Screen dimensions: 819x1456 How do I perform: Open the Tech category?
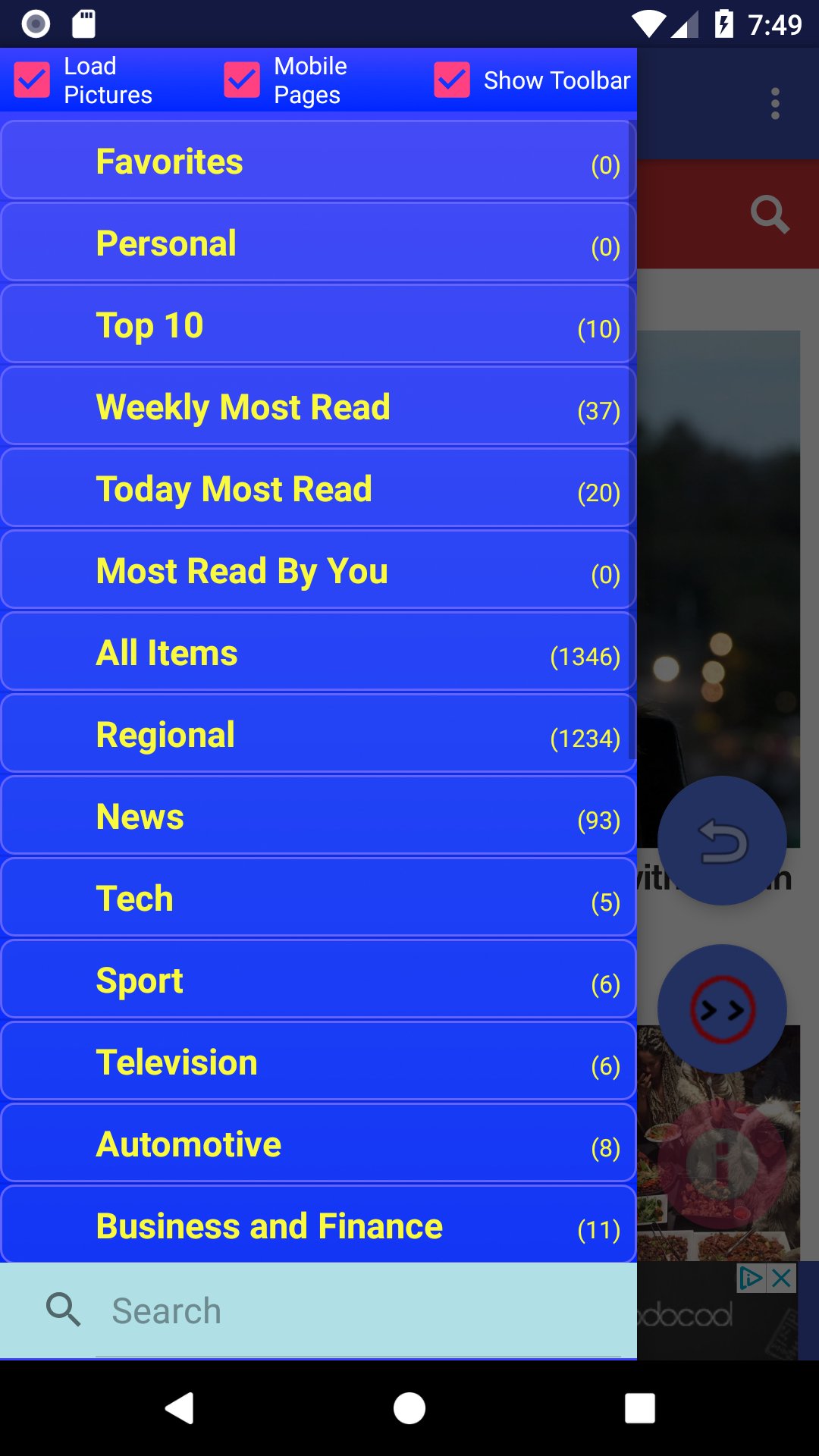point(318,899)
